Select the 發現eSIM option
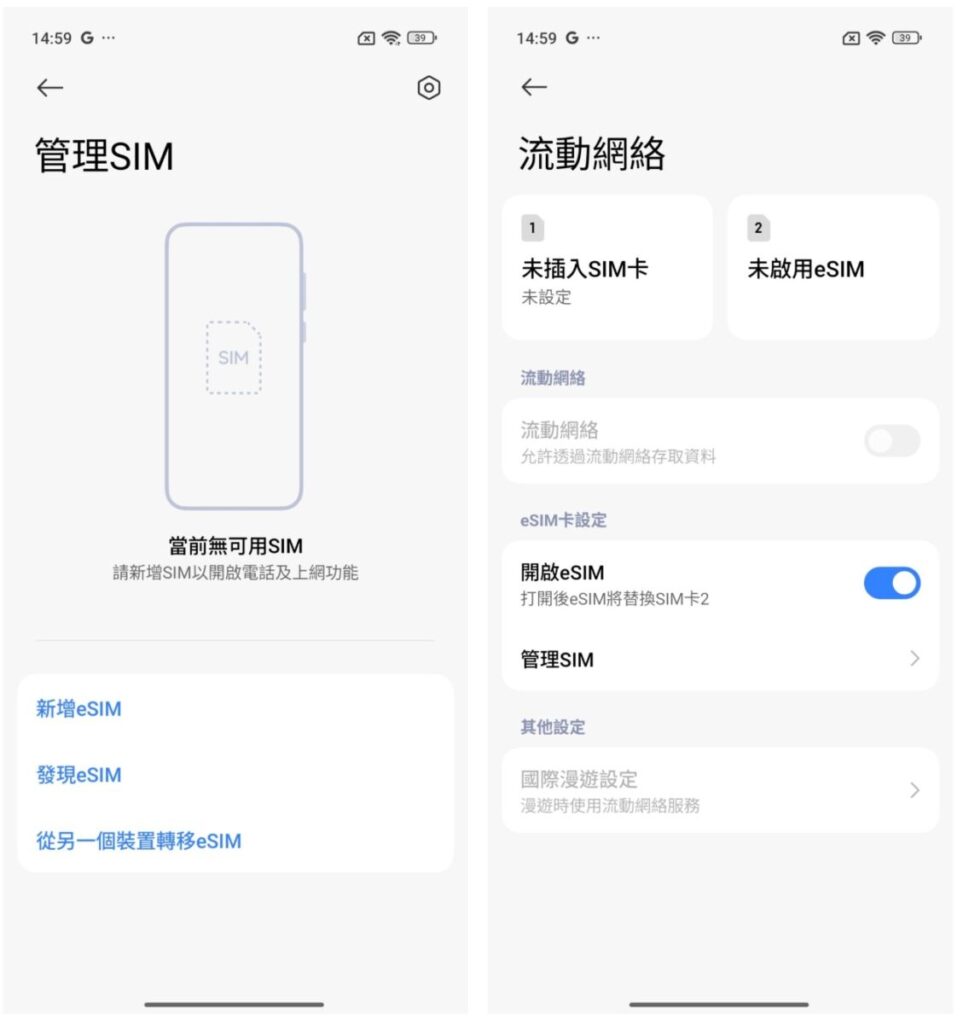Image resolution: width=963 pixels, height=1024 pixels. coord(78,775)
